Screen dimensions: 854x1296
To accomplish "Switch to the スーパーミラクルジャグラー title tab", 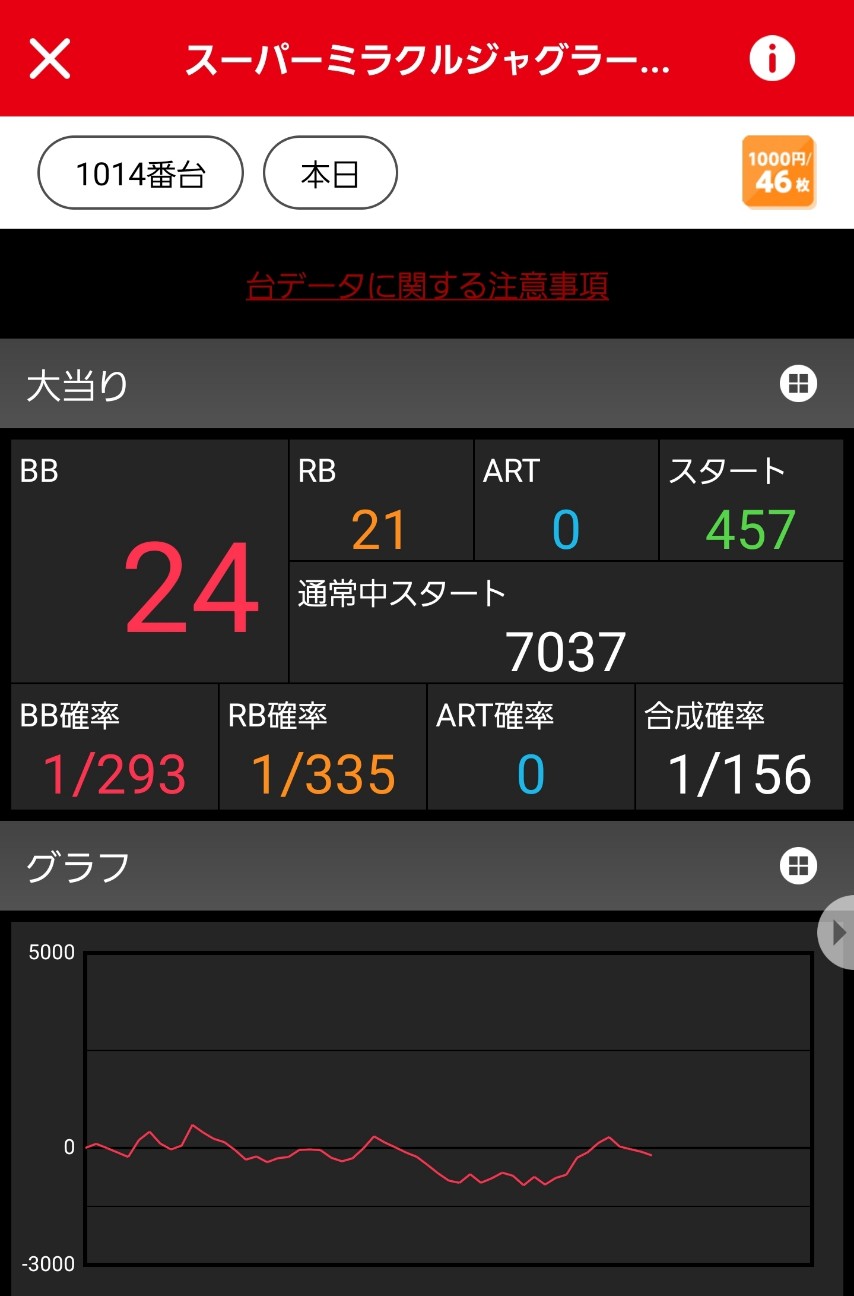I will [x=427, y=58].
